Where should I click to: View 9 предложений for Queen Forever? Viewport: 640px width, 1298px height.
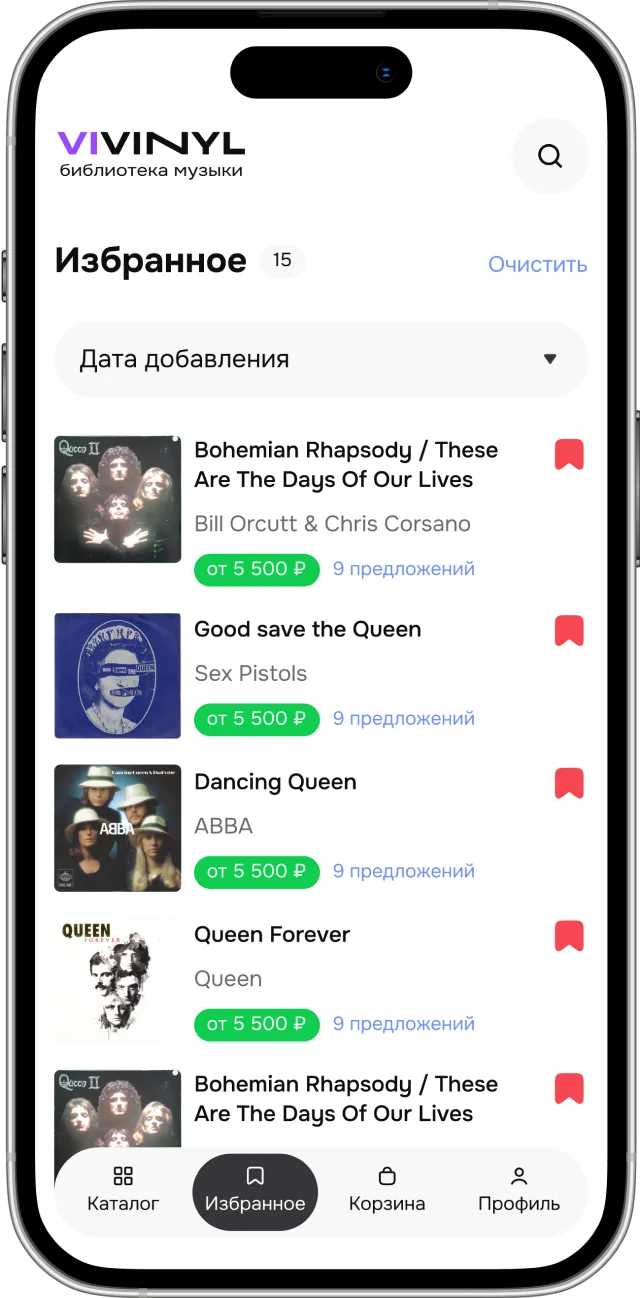[x=403, y=1024]
